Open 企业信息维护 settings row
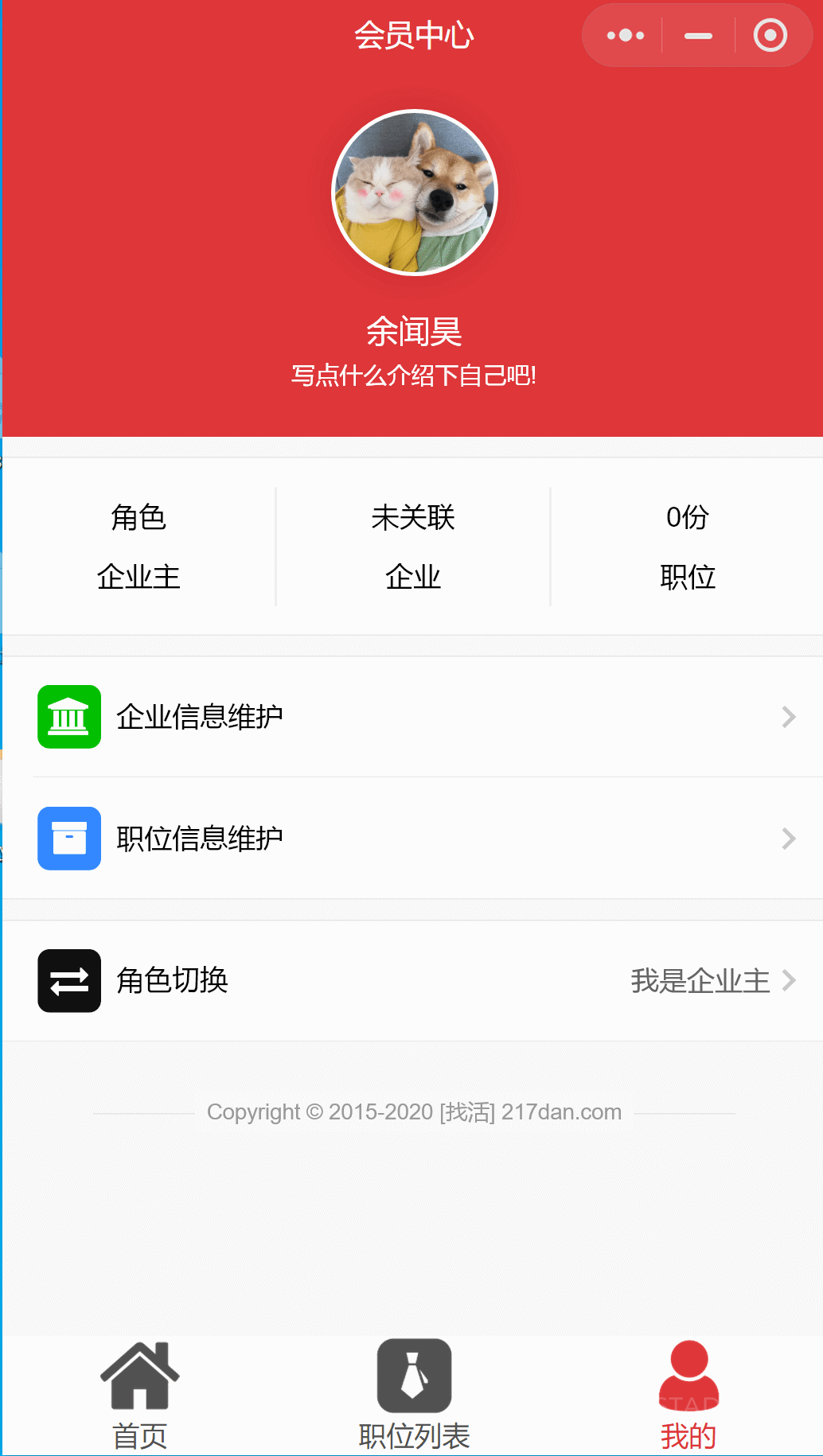This screenshot has height=1456, width=823. coord(412,717)
